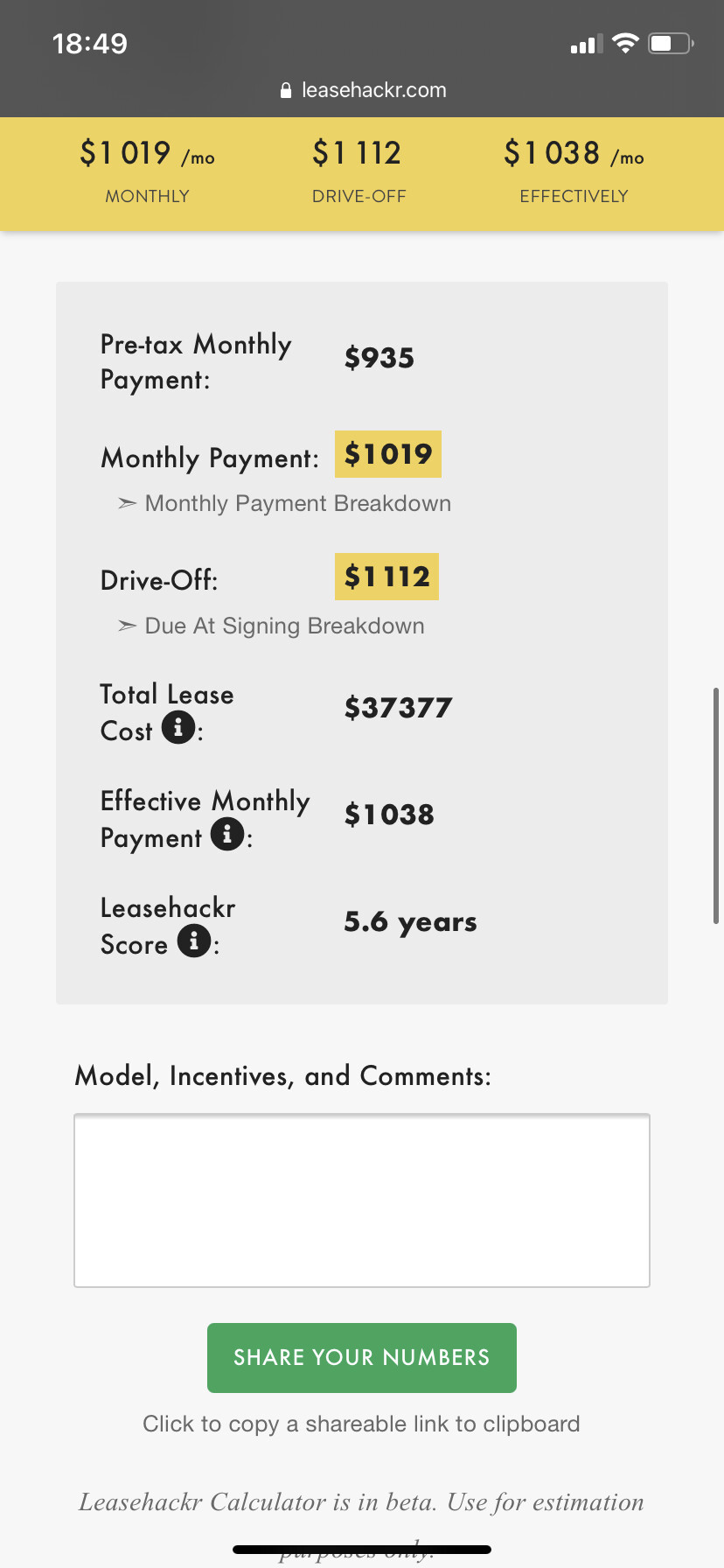Expand Due At Signing Breakdown
The height and width of the screenshot is (1568, 724).
(271, 626)
